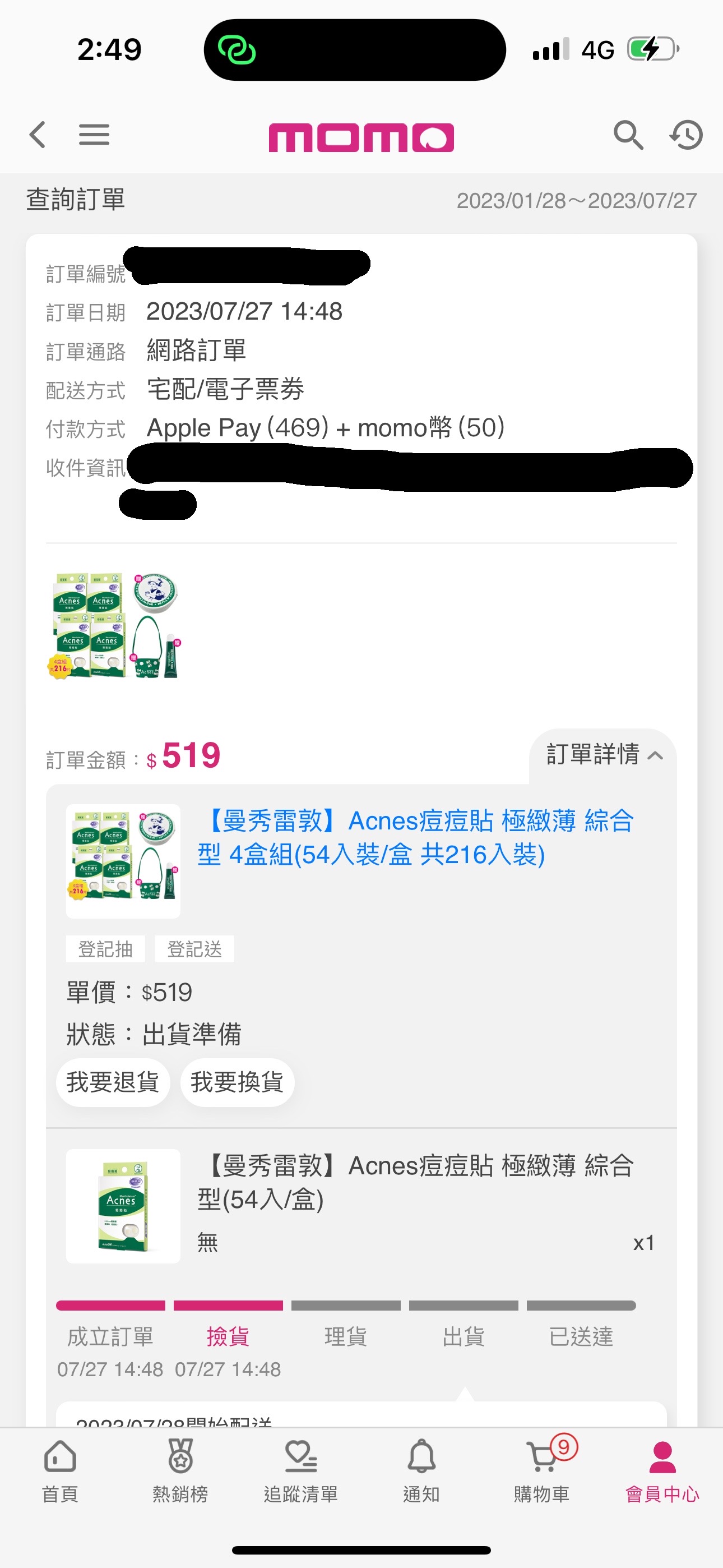This screenshot has height=1568, width=723.
Task: Open the browsing history clock icon
Action: coord(687,135)
